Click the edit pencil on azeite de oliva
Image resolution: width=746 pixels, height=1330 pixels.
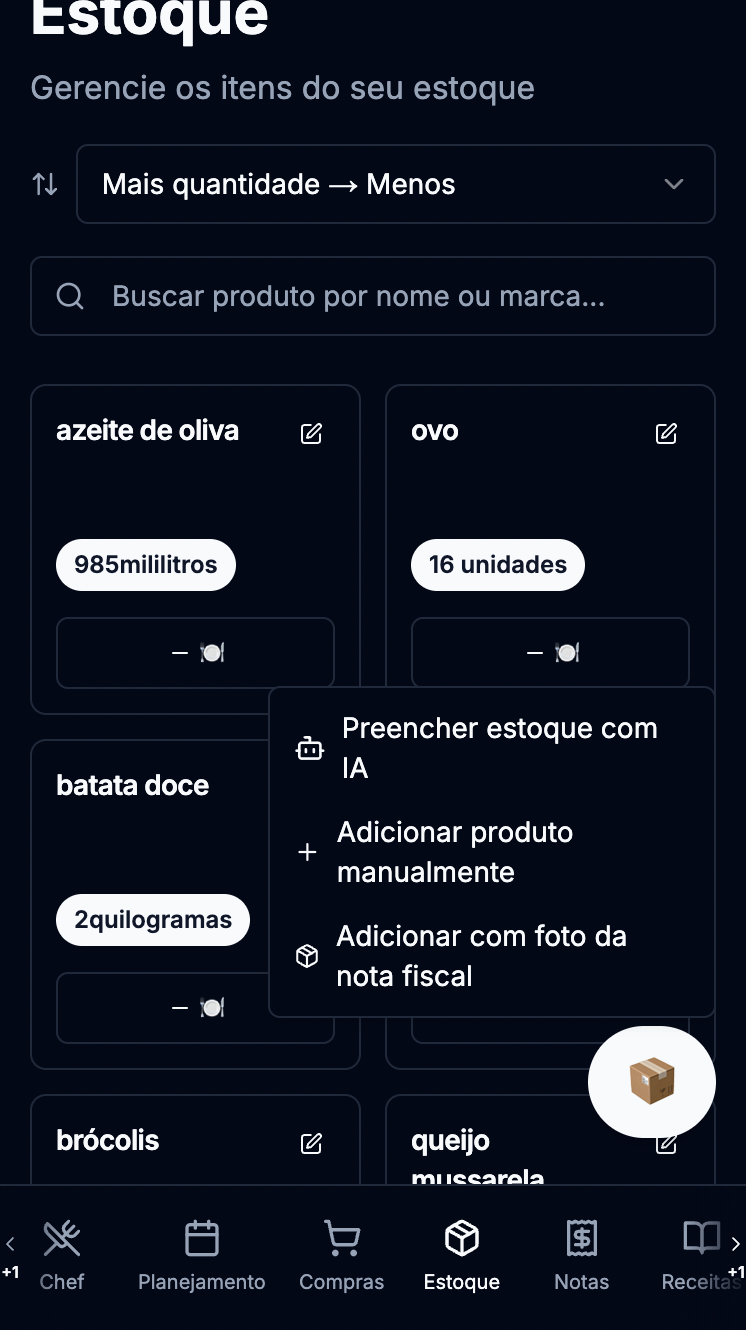(310, 433)
